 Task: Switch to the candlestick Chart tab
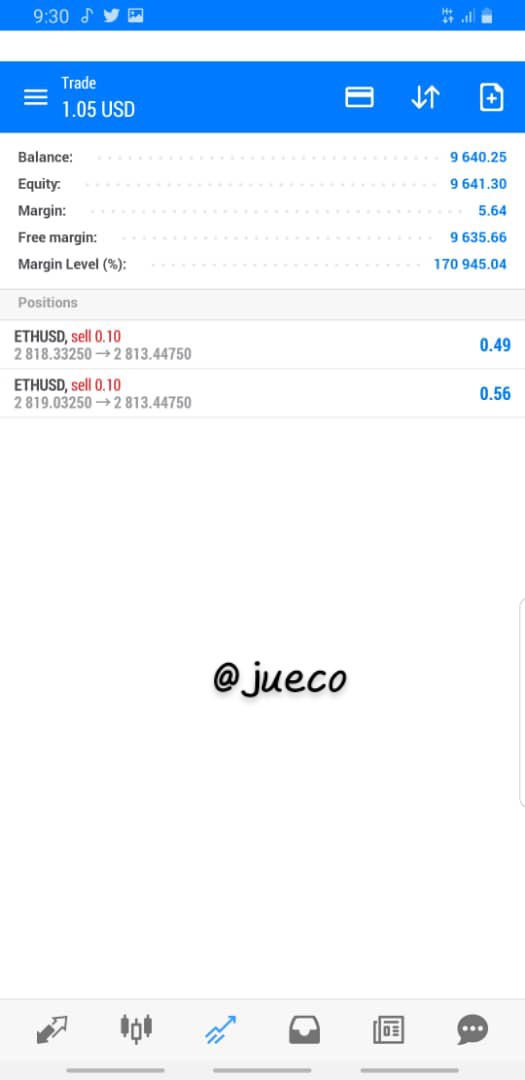tap(136, 1029)
